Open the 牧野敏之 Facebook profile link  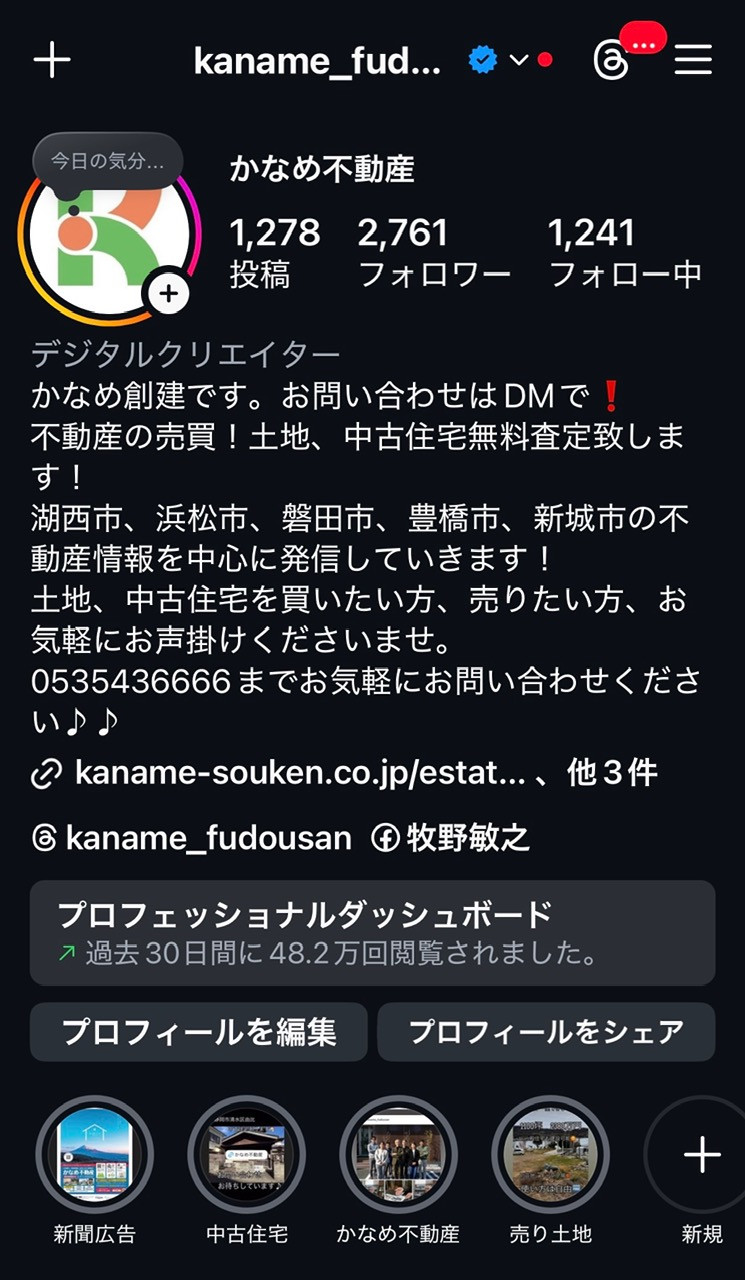(451, 838)
